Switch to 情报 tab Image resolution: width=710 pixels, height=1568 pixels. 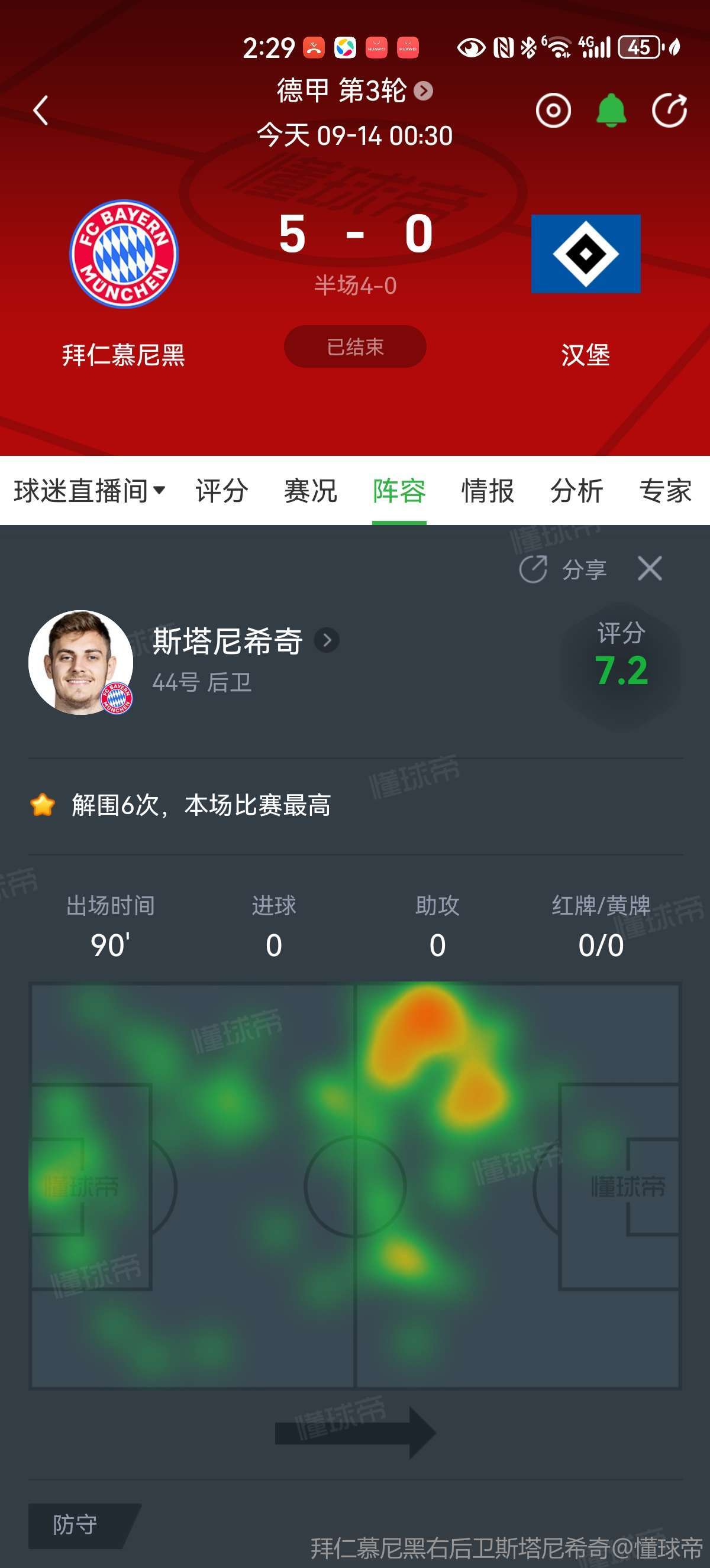pyautogui.click(x=488, y=491)
